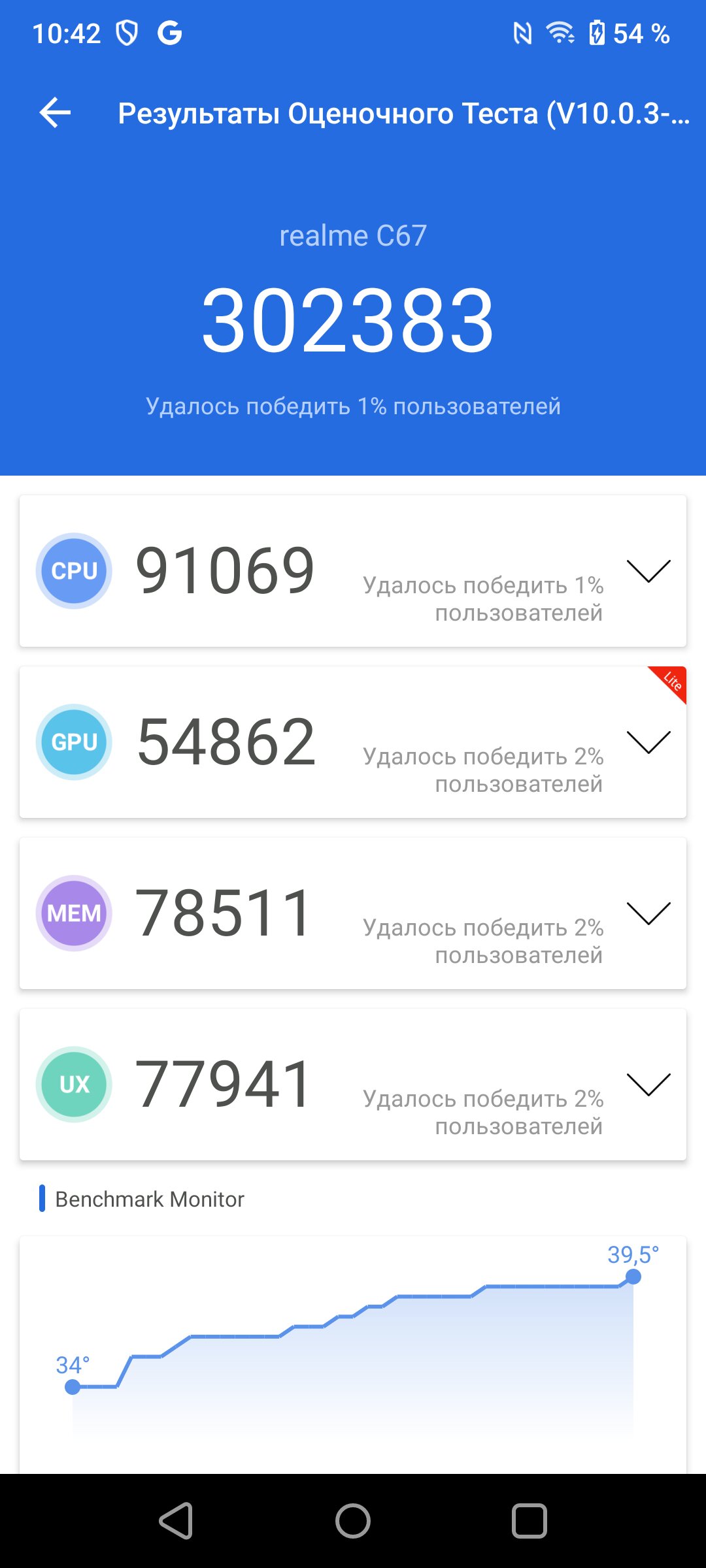The width and height of the screenshot is (706, 1568).
Task: Go back using the app bar arrow
Action: click(55, 113)
